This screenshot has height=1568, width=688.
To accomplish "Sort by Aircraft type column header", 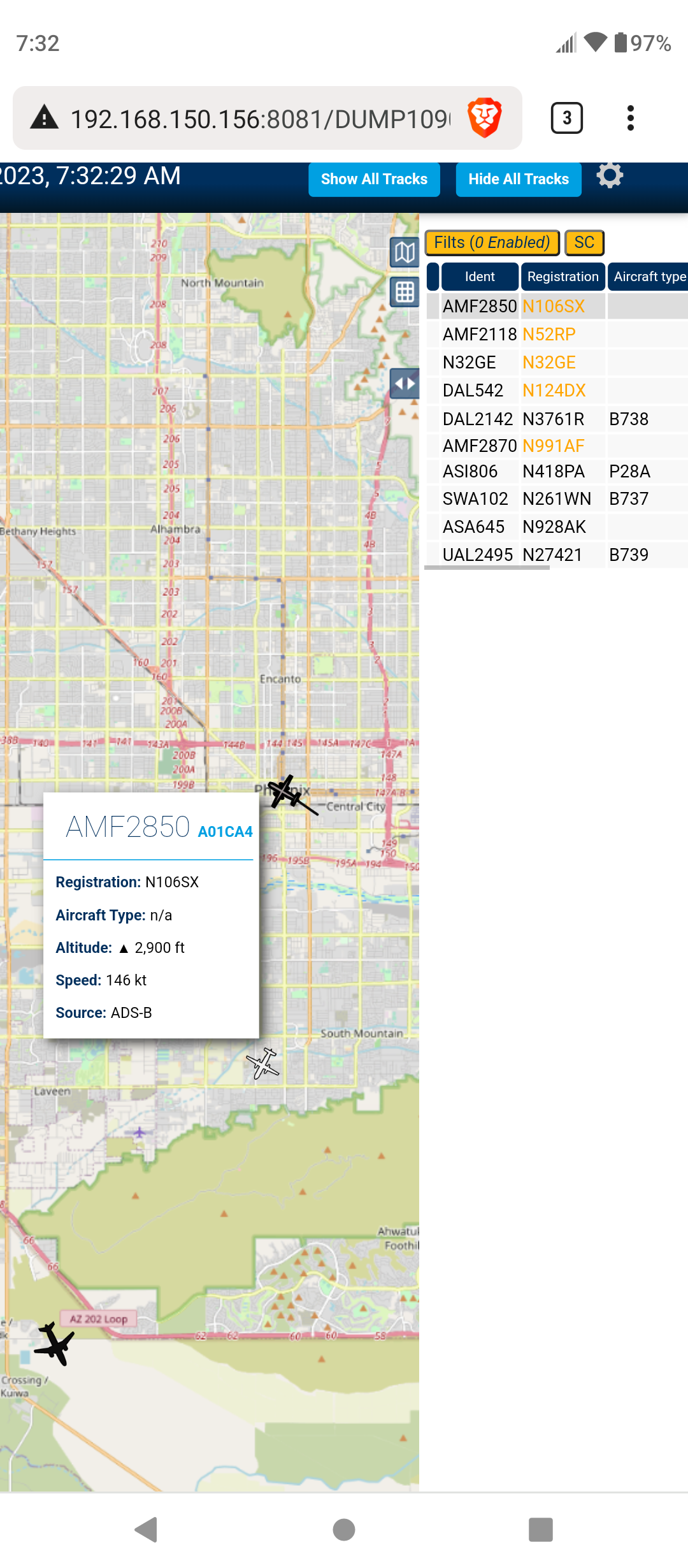I will 649,277.
